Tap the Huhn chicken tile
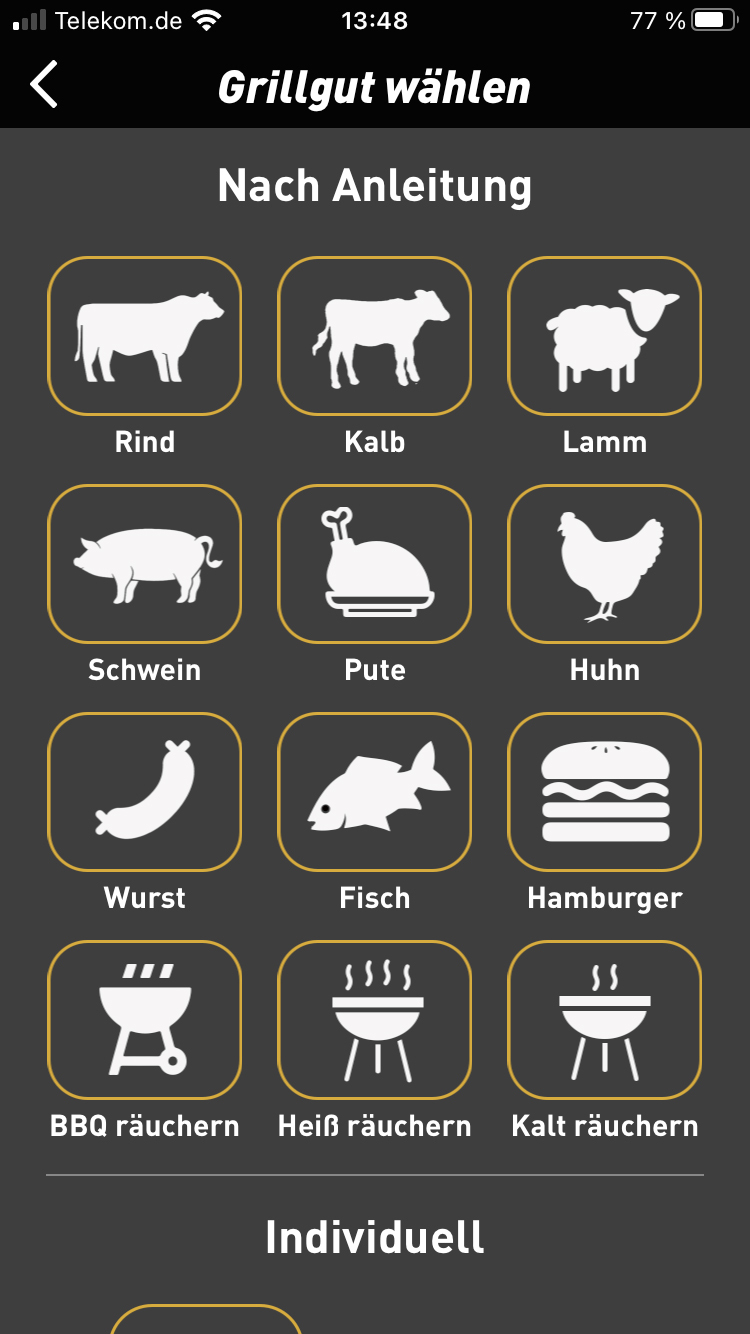The width and height of the screenshot is (750, 1334). pyautogui.click(x=605, y=564)
